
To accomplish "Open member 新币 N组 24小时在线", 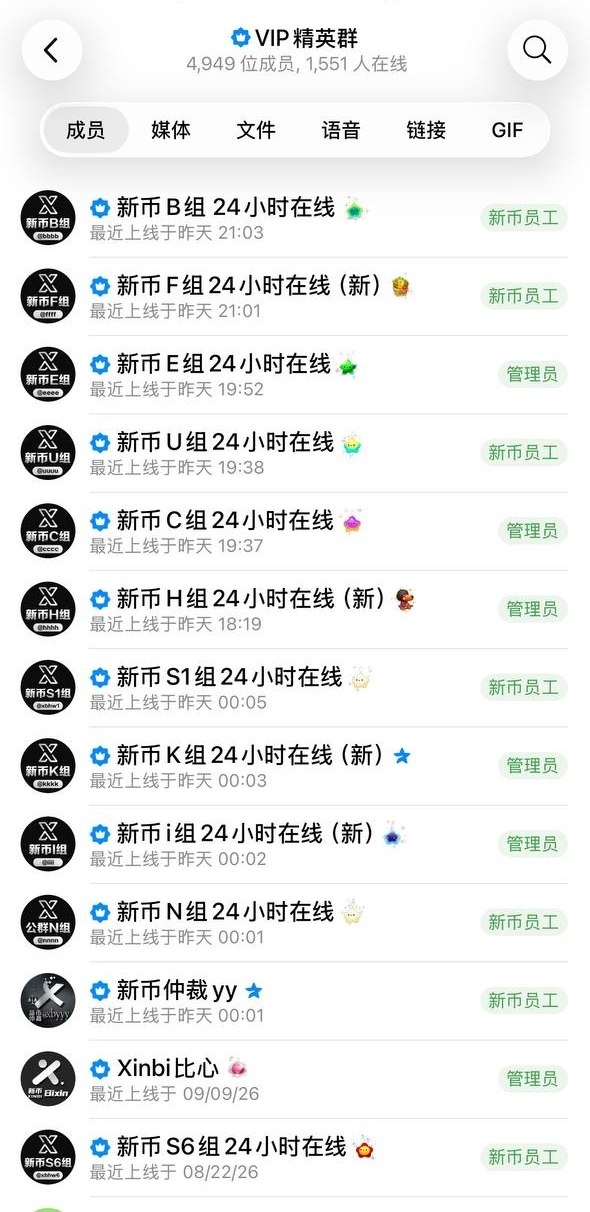I will pos(295,921).
